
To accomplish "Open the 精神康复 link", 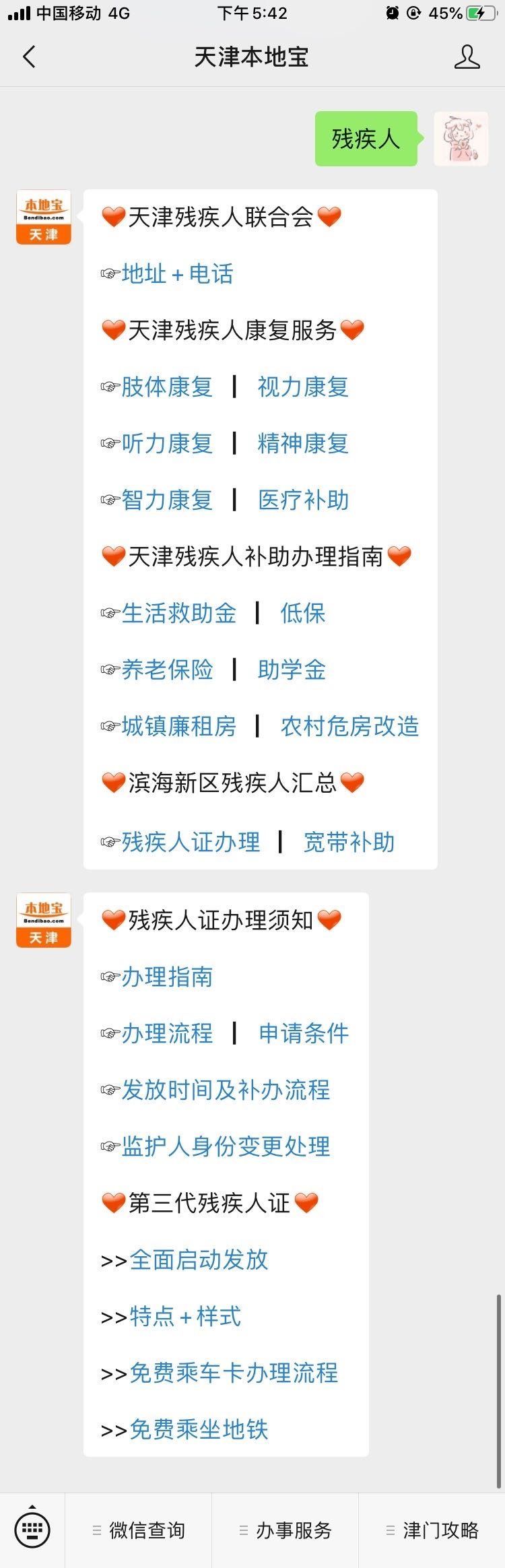I will 303,444.
